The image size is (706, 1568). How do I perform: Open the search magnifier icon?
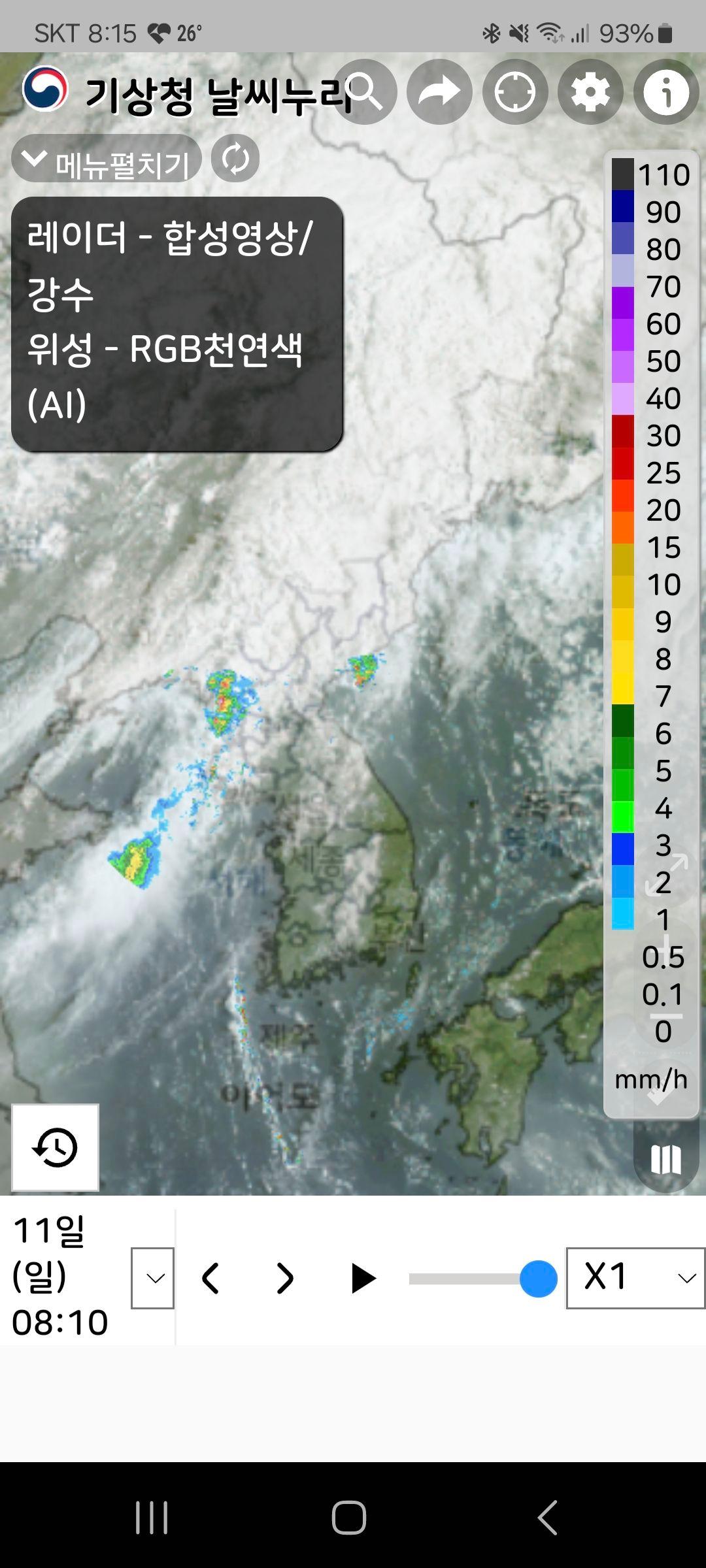[x=365, y=92]
